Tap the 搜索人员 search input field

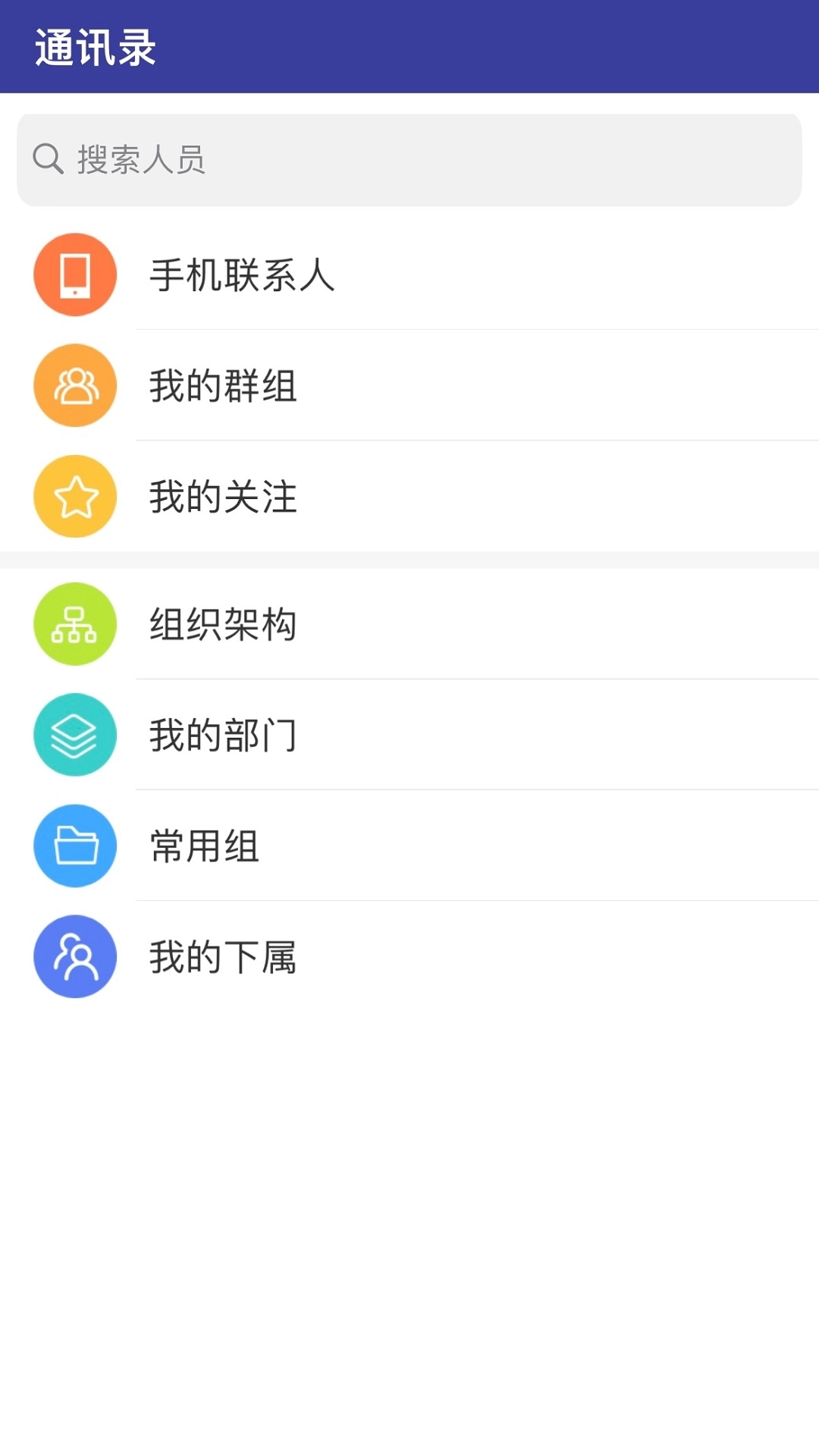(409, 158)
